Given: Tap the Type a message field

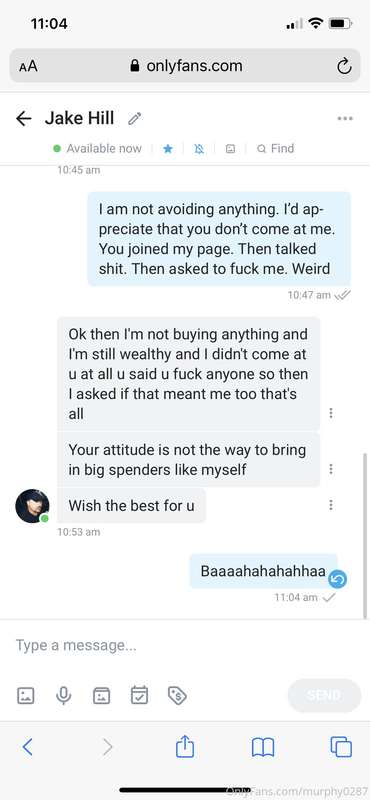Looking at the screenshot, I should (x=184, y=645).
